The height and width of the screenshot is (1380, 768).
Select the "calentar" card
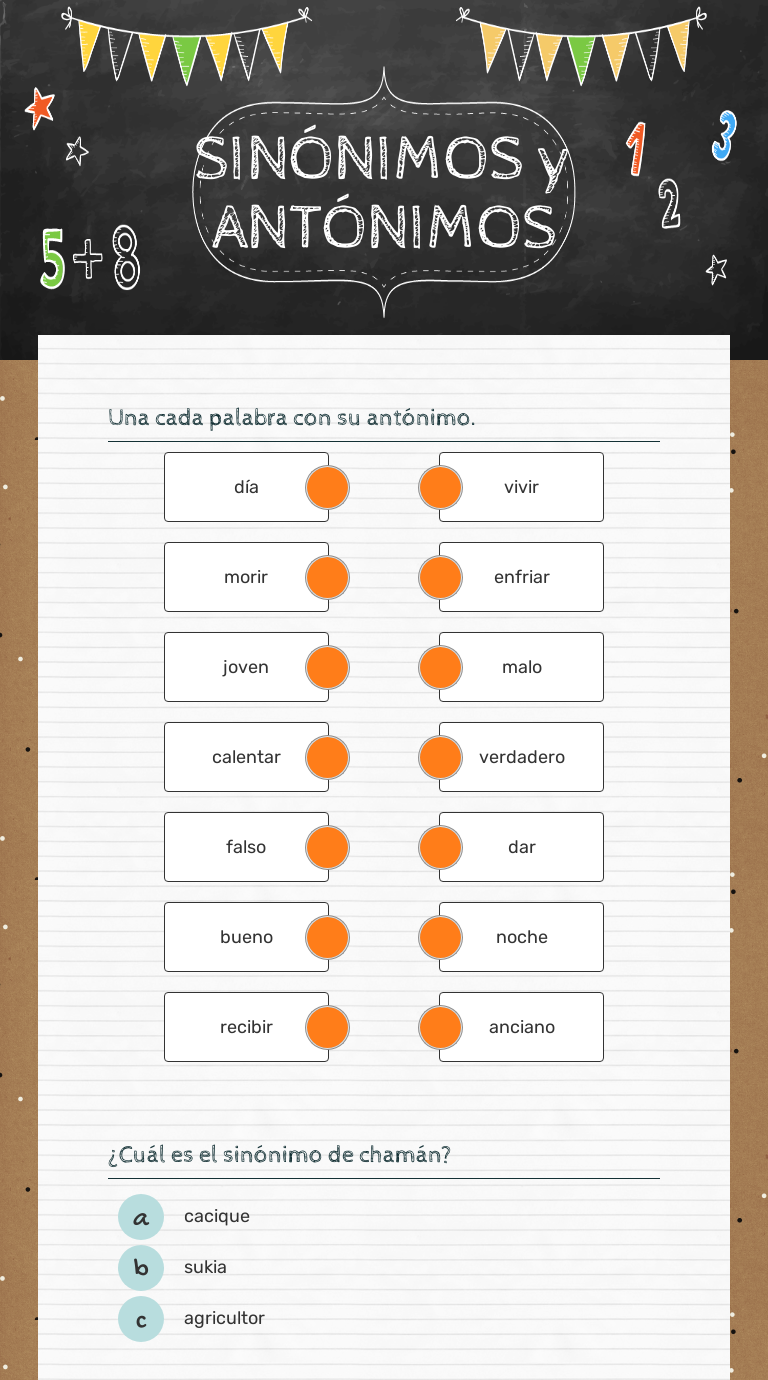point(246,757)
